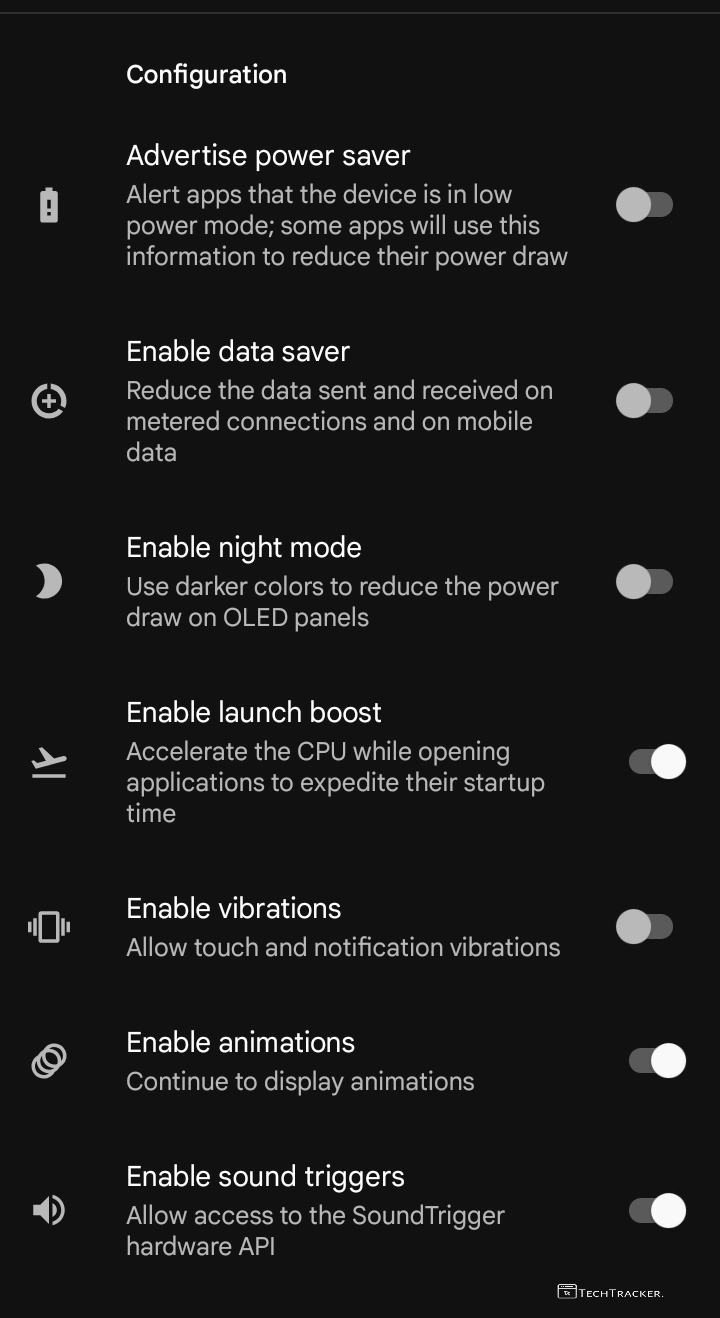720x1318 pixels.
Task: Toggle Enable vibrations on
Action: coord(645,926)
